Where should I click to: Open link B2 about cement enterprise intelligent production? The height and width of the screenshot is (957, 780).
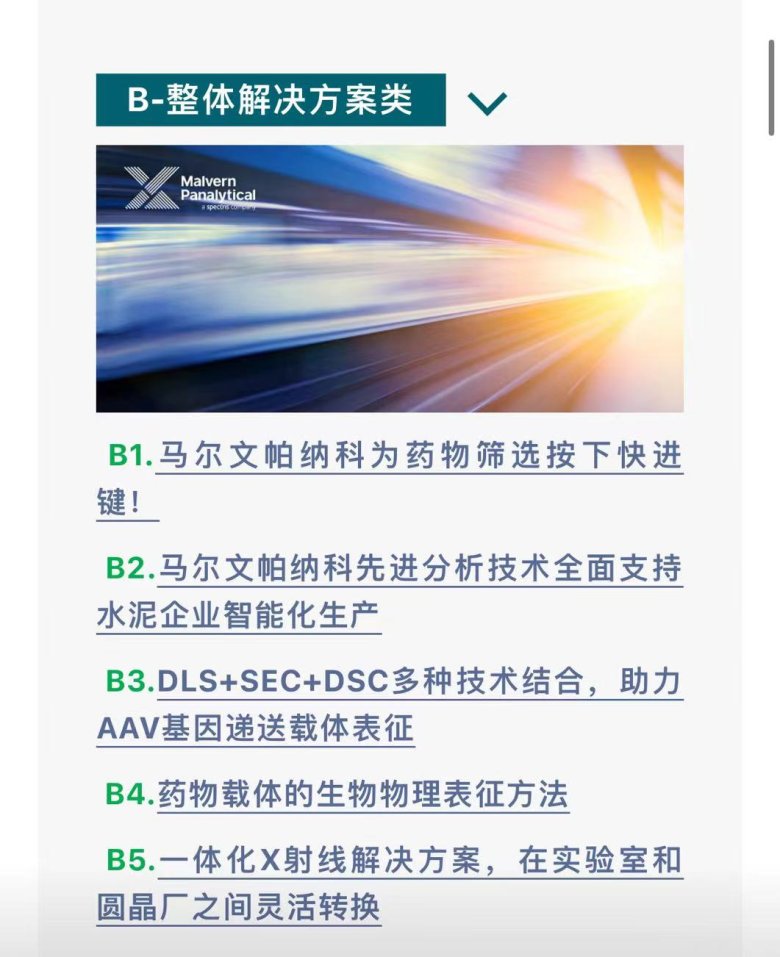(418, 569)
